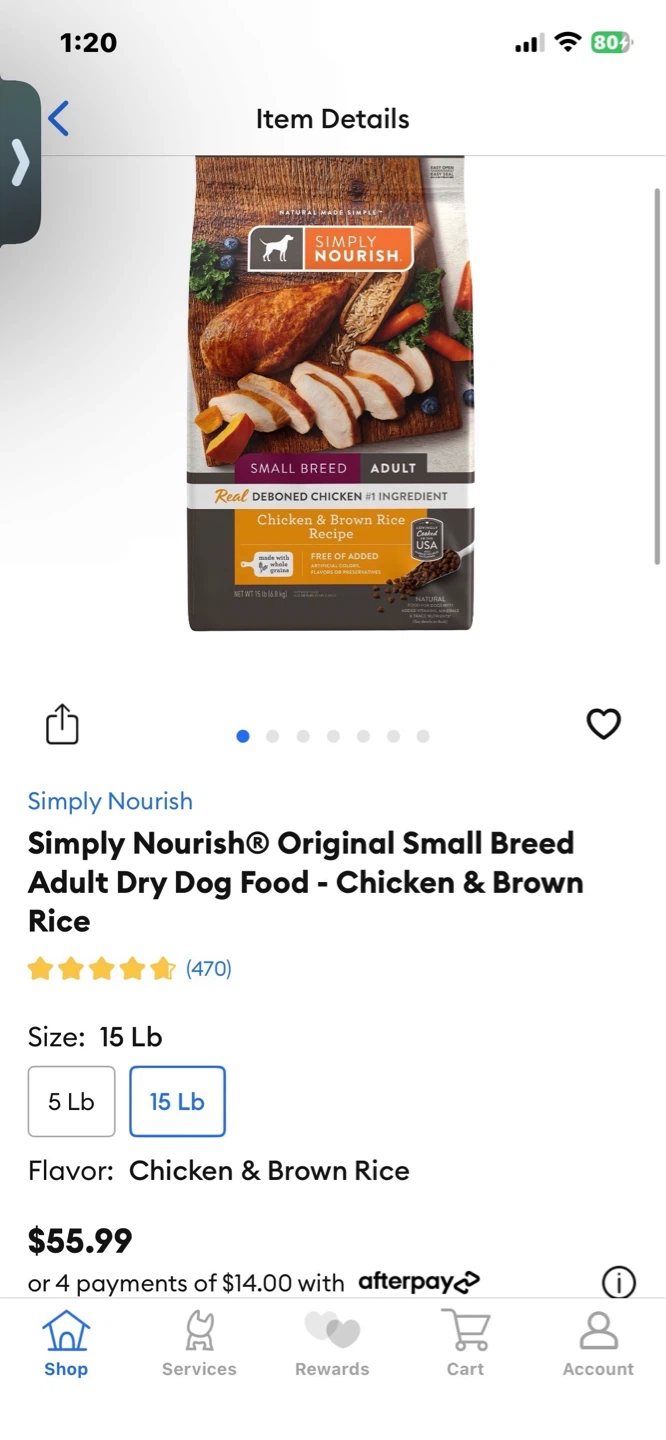Screen dimensions: 666x1440
Task: Open Afterpay payment info icon
Action: (x=618, y=1281)
